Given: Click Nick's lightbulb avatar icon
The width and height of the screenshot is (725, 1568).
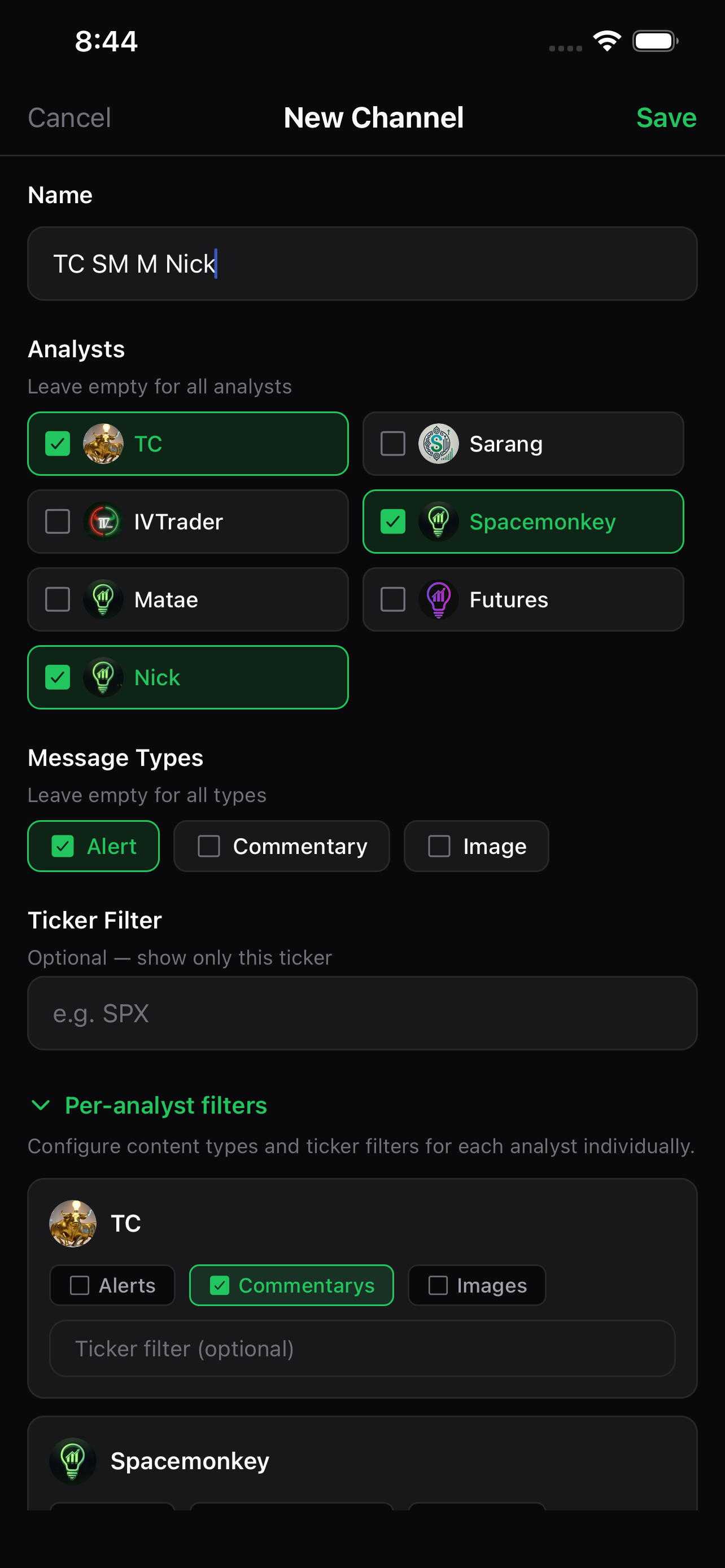Looking at the screenshot, I should click(103, 677).
